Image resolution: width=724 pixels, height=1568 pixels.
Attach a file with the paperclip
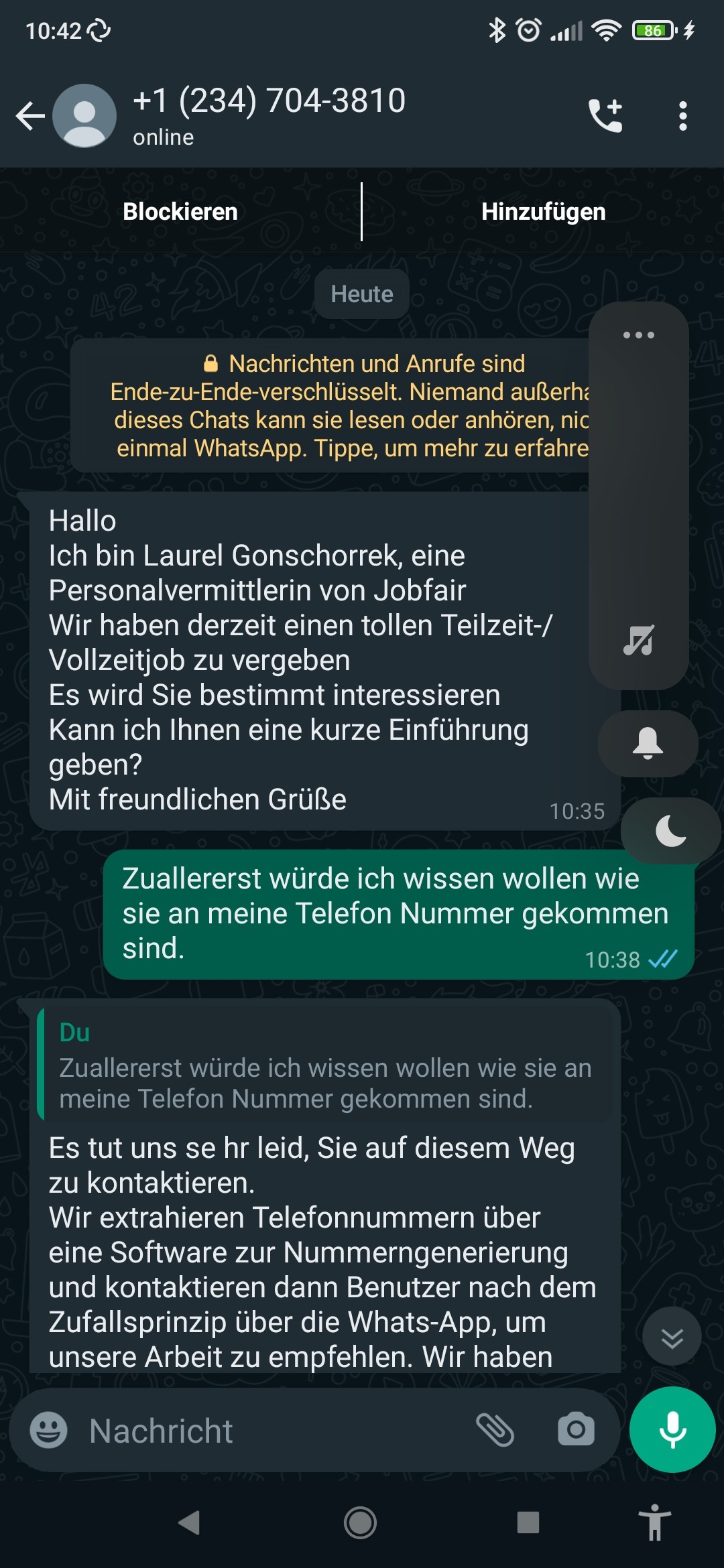[x=495, y=1430]
